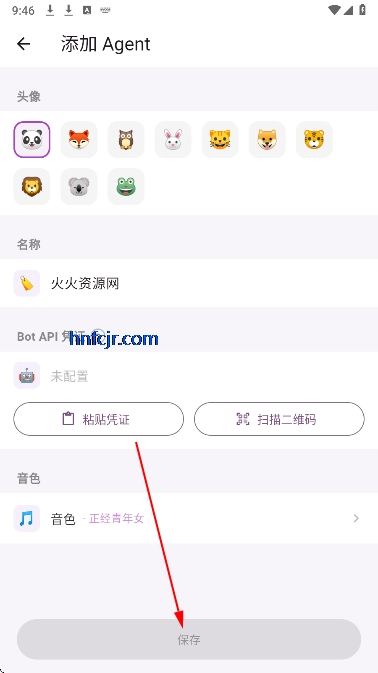The image size is (378, 673).
Task: Select the panda avatar
Action: coord(32,139)
